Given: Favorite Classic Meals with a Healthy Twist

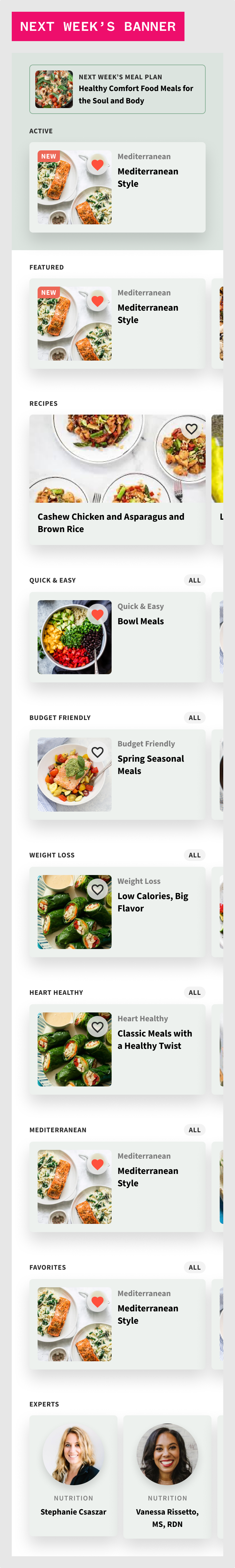Looking at the screenshot, I should 98,1027.
